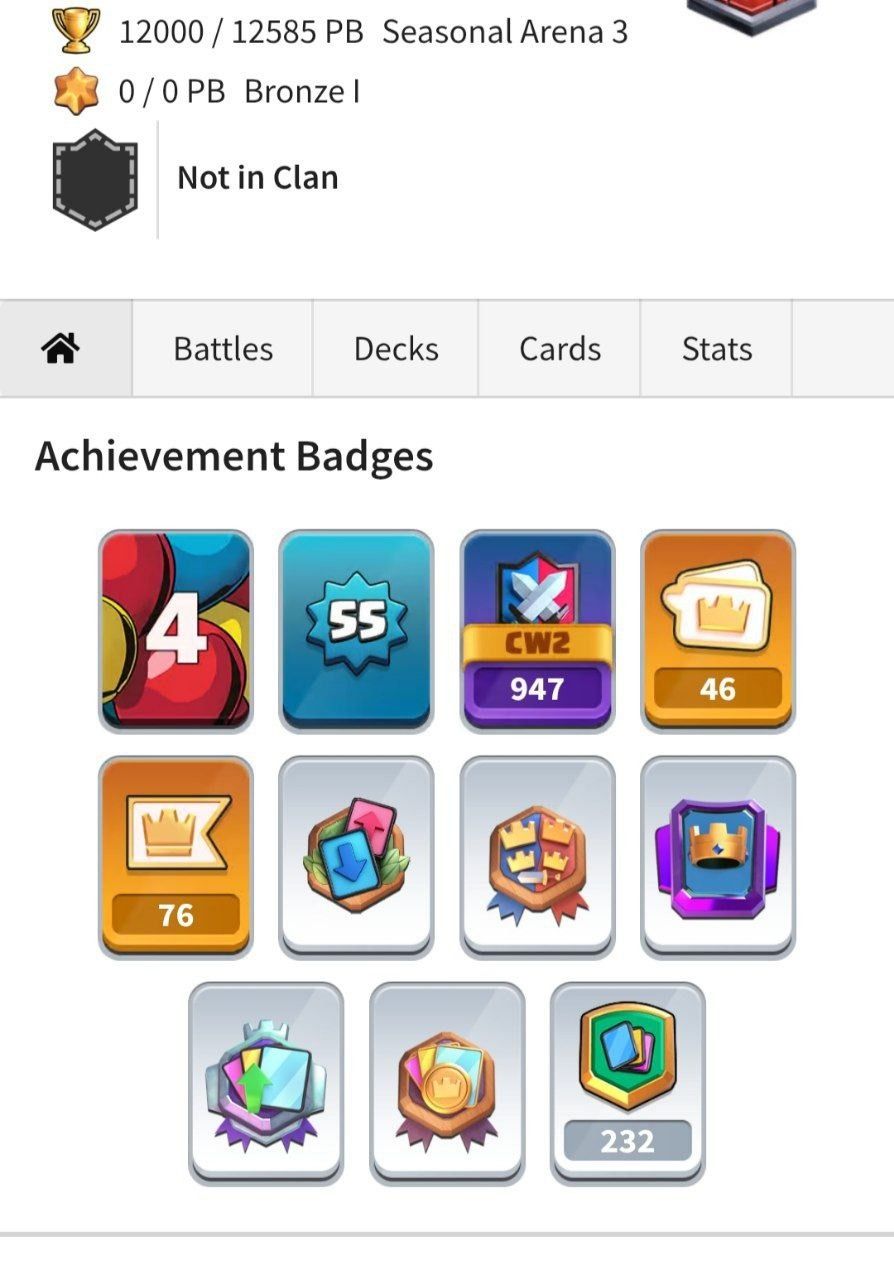The height and width of the screenshot is (1280, 894).
Task: Open the Stats tab
Action: click(x=717, y=349)
